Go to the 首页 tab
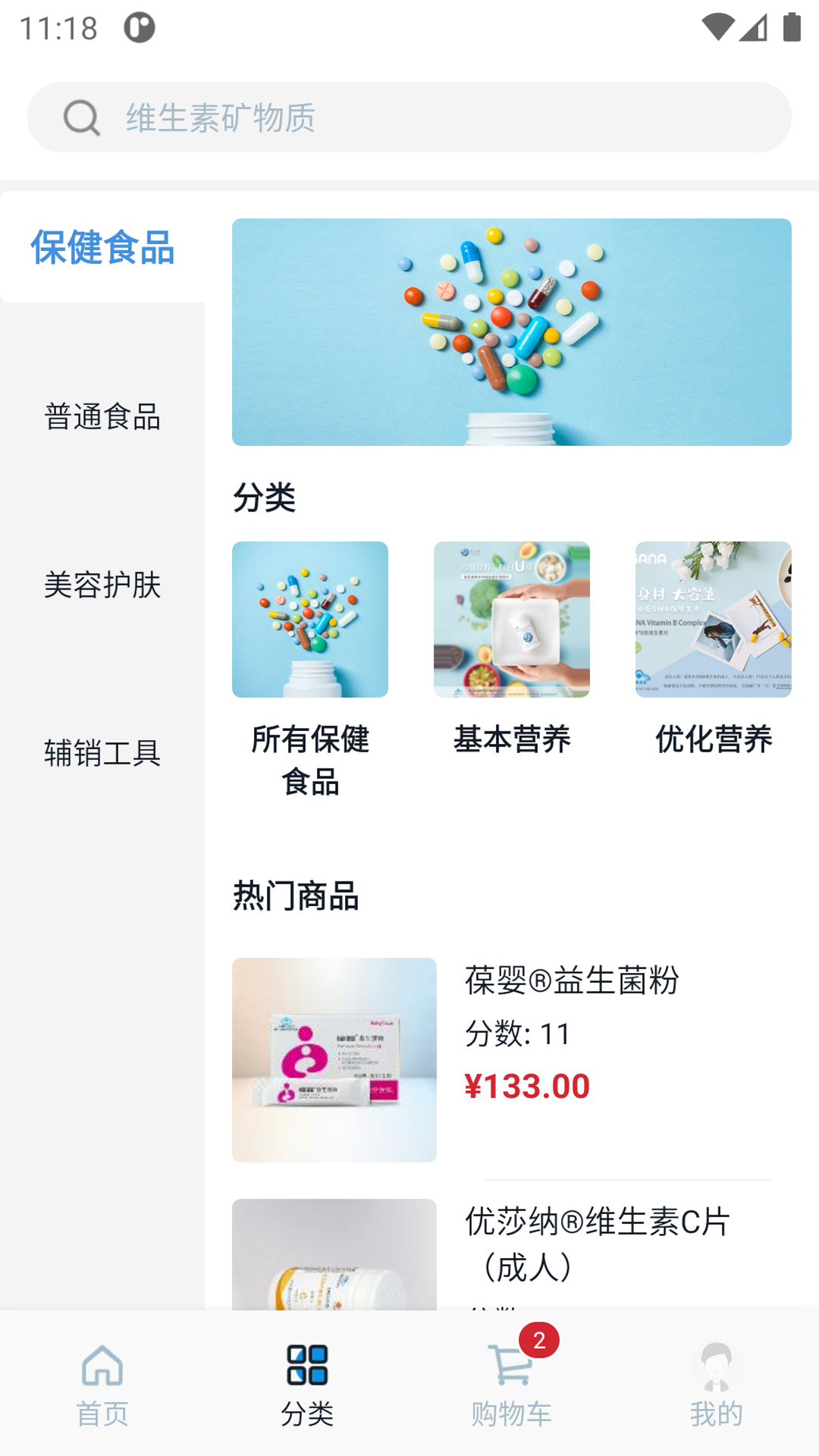This screenshot has width=819, height=1456. [x=102, y=1383]
